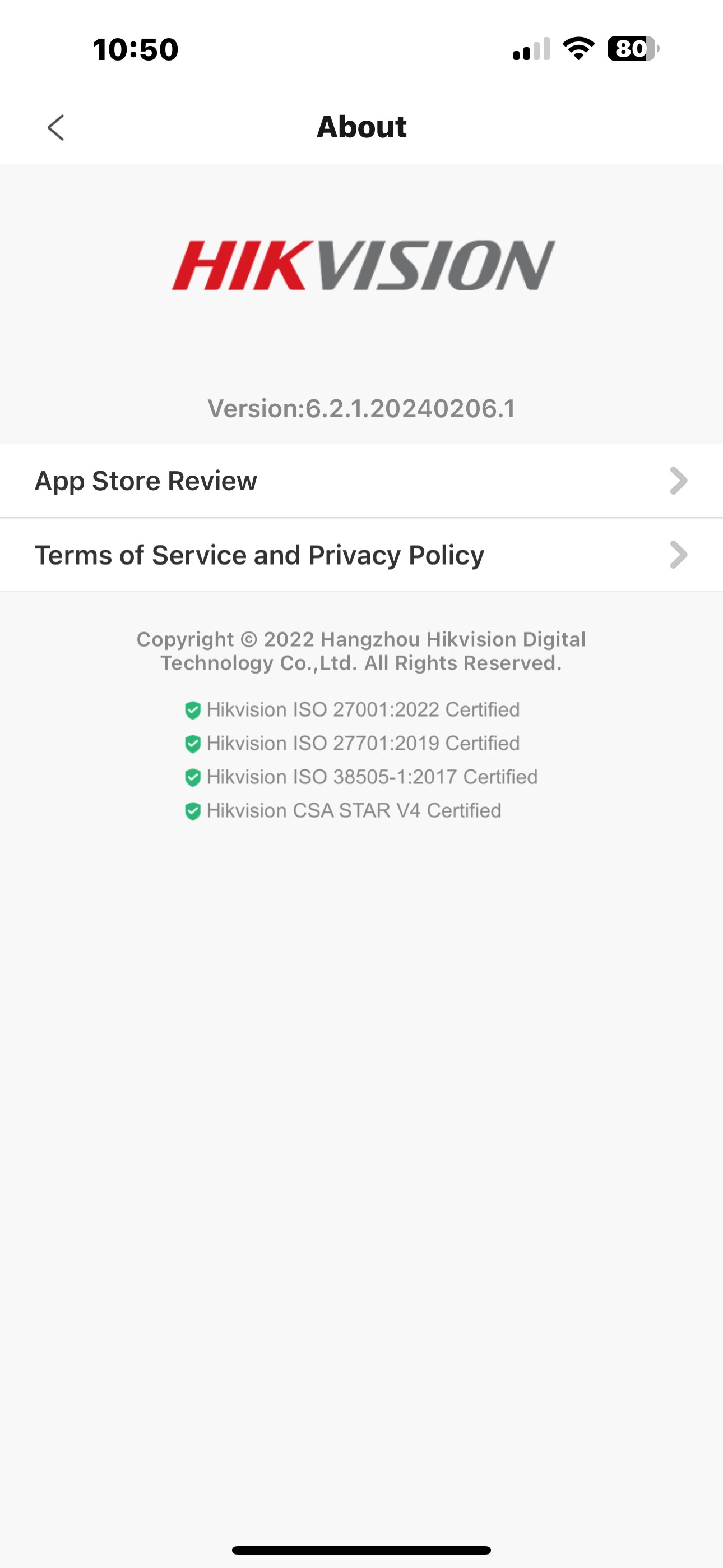Open the App Store Review row
Viewport: 723px width, 1568px height.
(361, 481)
